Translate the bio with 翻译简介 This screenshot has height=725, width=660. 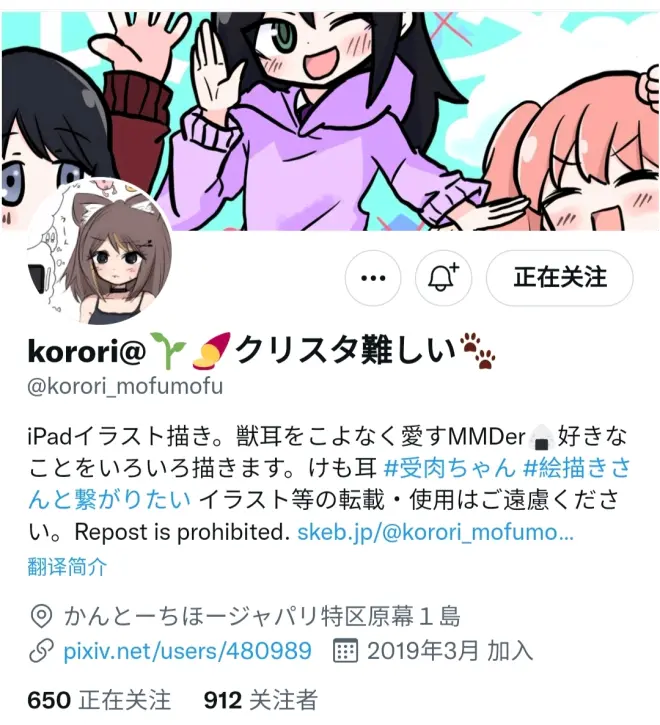pyautogui.click(x=67, y=567)
